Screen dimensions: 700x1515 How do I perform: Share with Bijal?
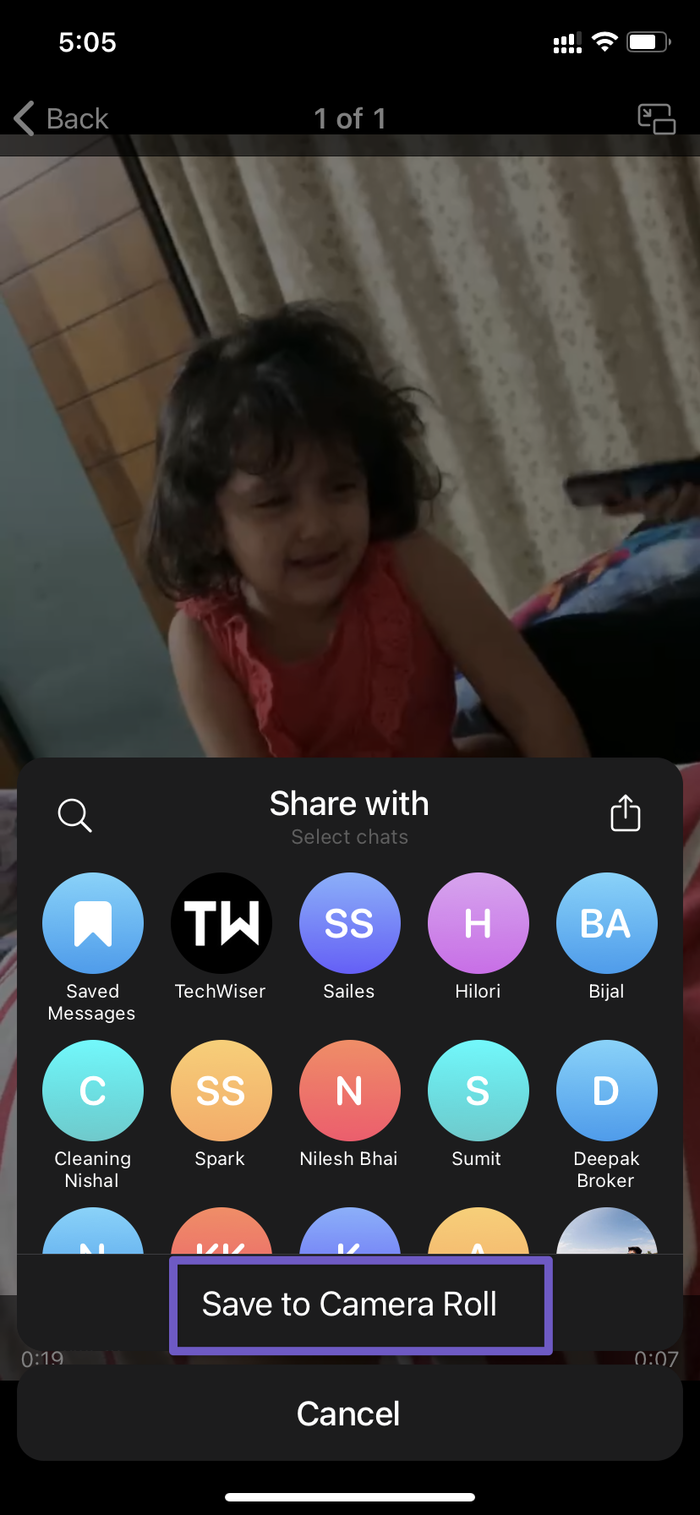[606, 924]
